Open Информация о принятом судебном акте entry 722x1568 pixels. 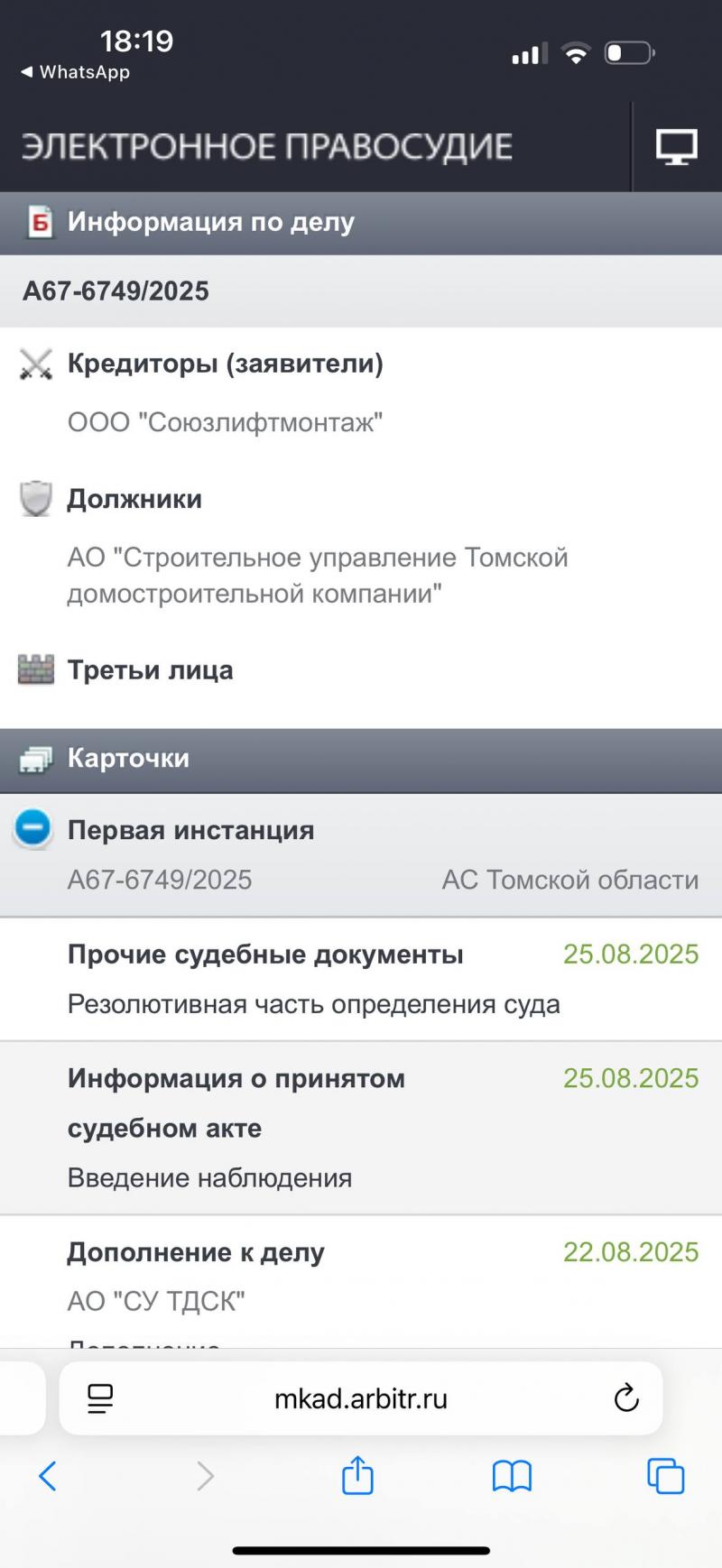point(361,1128)
